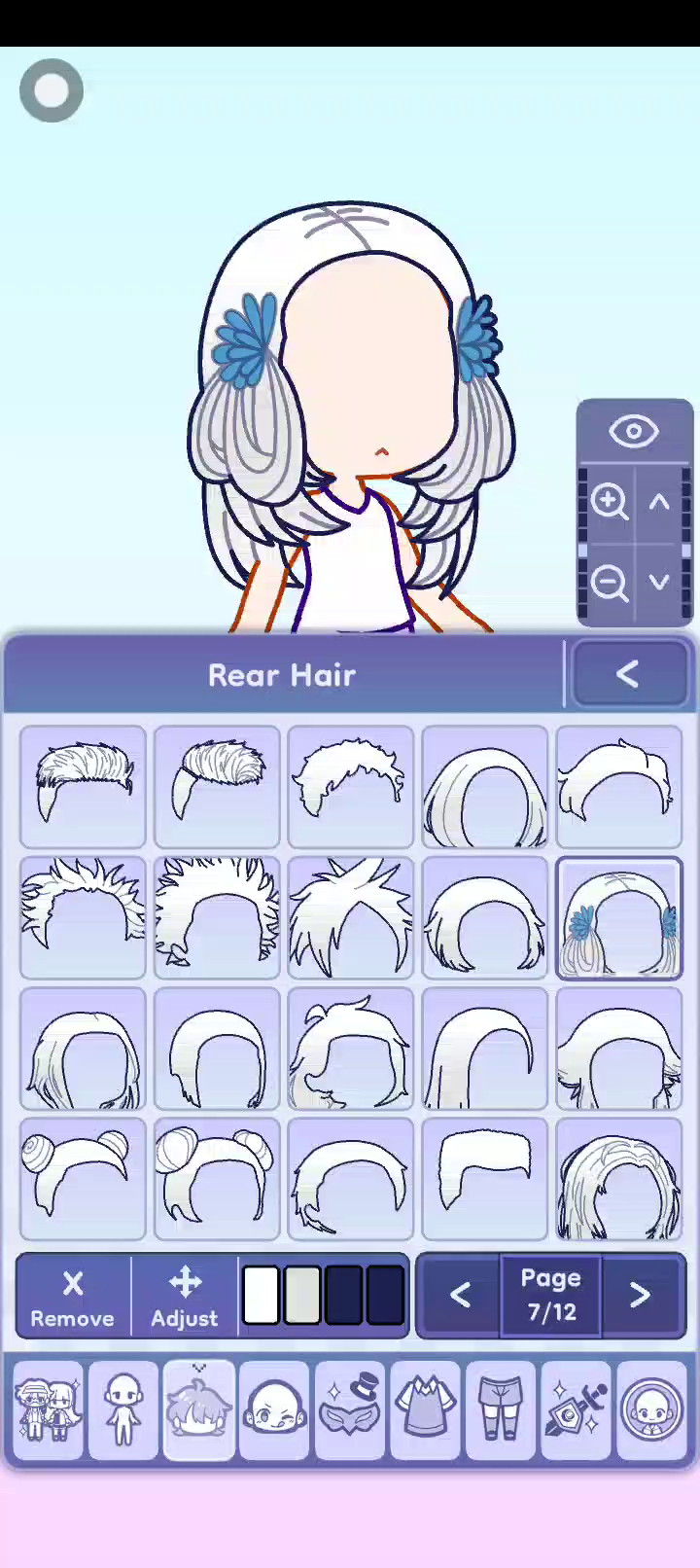
Task: Remove the current rear hair
Action: pyautogui.click(x=73, y=1297)
